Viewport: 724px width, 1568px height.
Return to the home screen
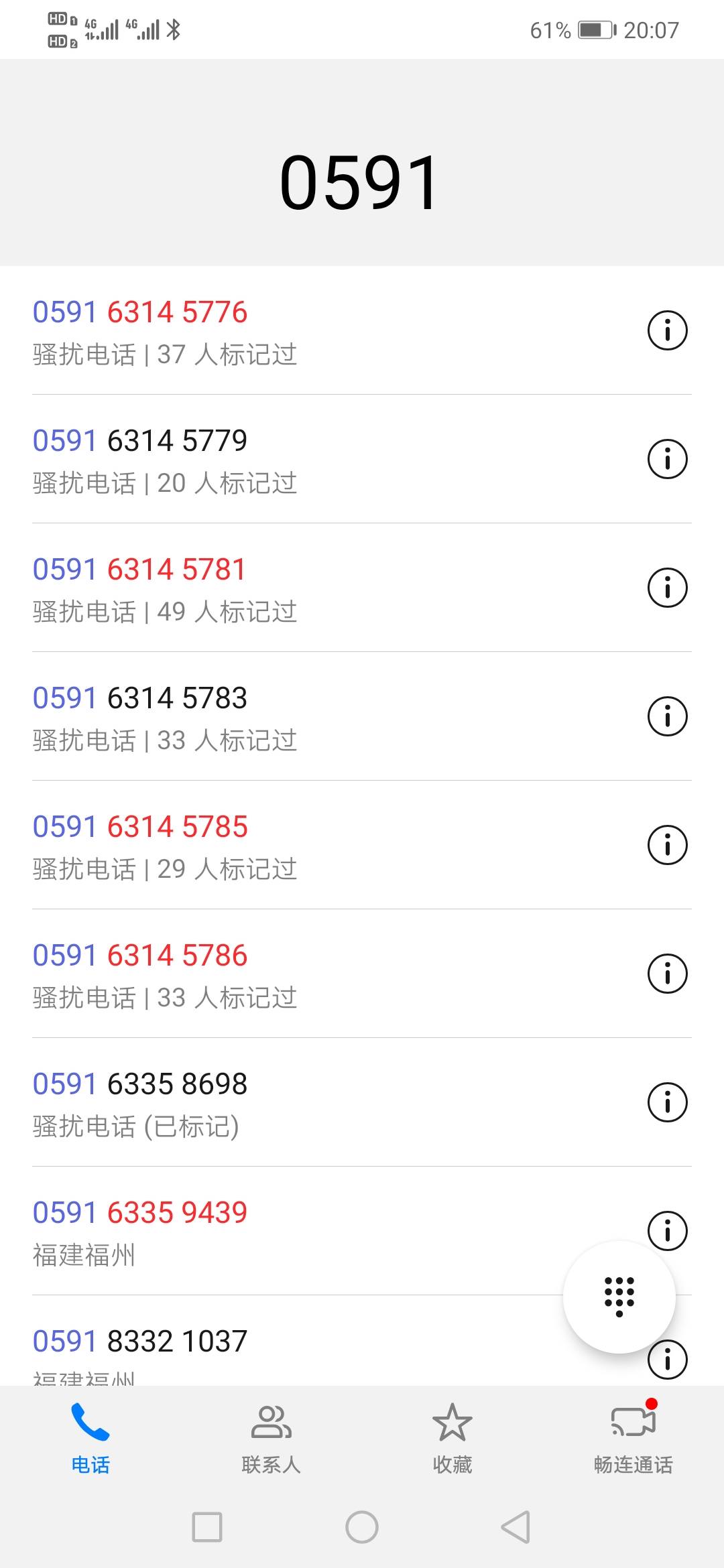(x=362, y=1527)
